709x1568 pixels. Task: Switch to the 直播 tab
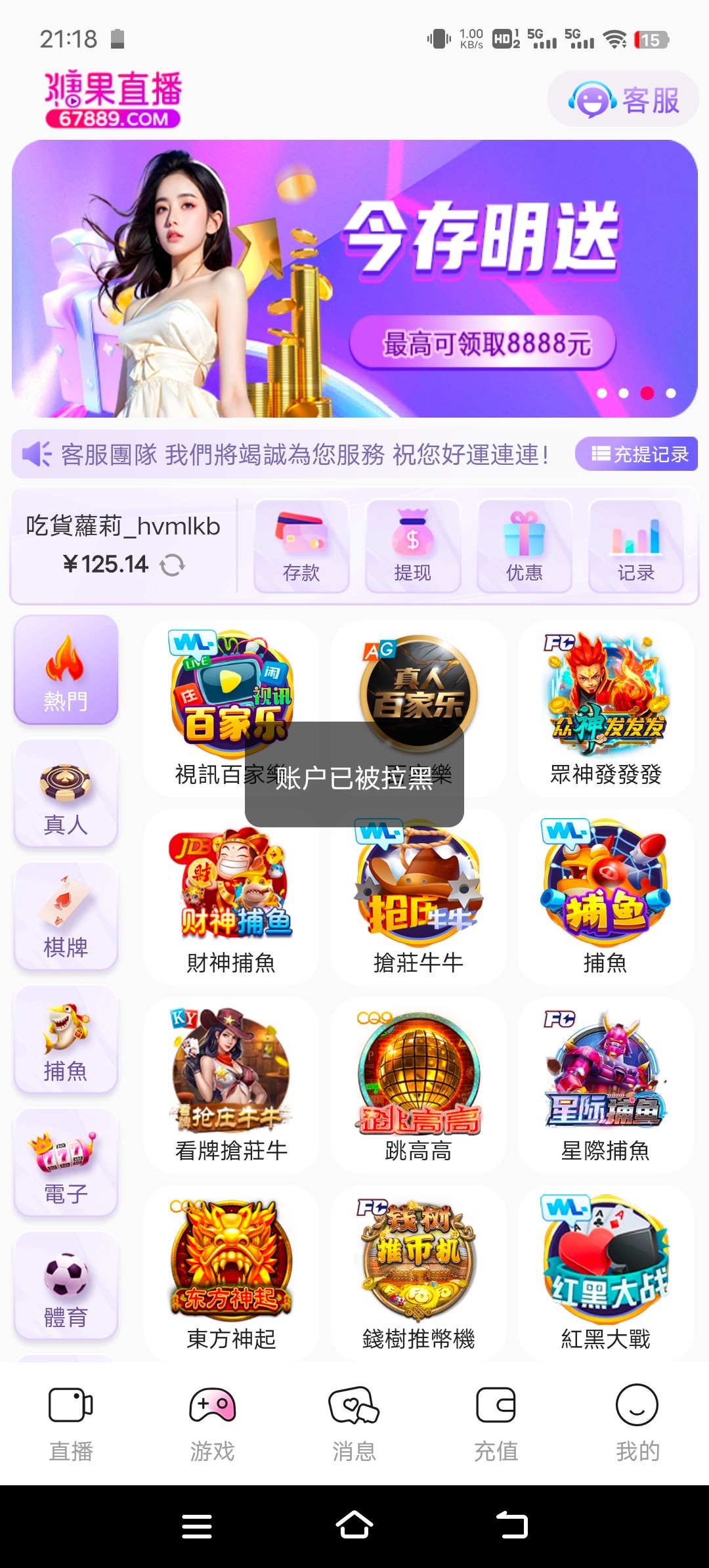tap(71, 1423)
